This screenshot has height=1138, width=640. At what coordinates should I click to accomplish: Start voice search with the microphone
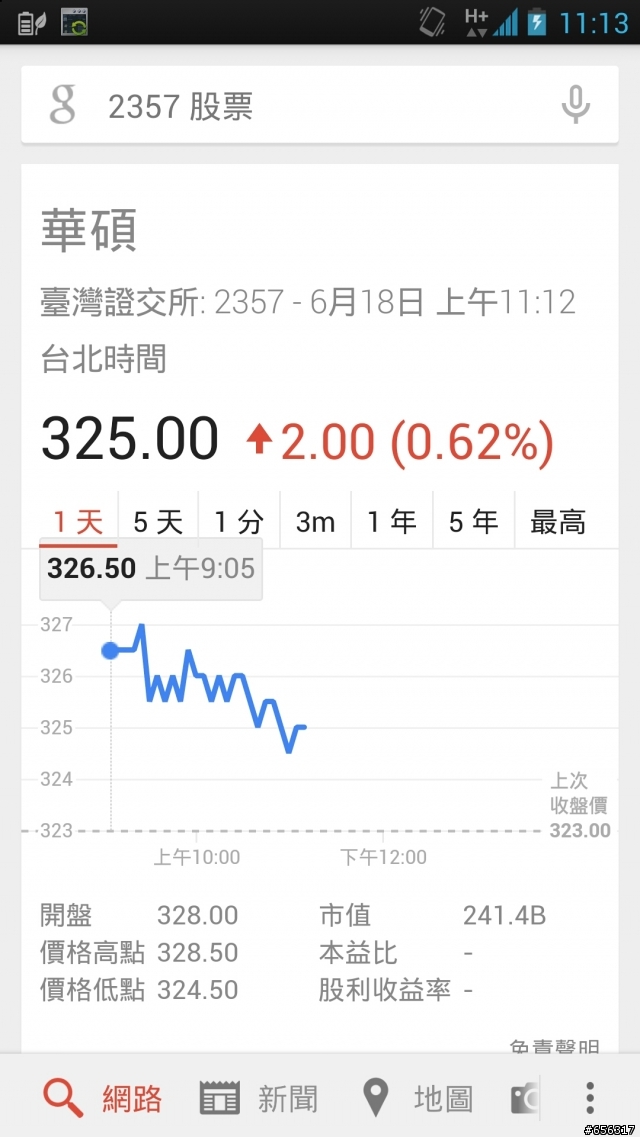pos(575,105)
